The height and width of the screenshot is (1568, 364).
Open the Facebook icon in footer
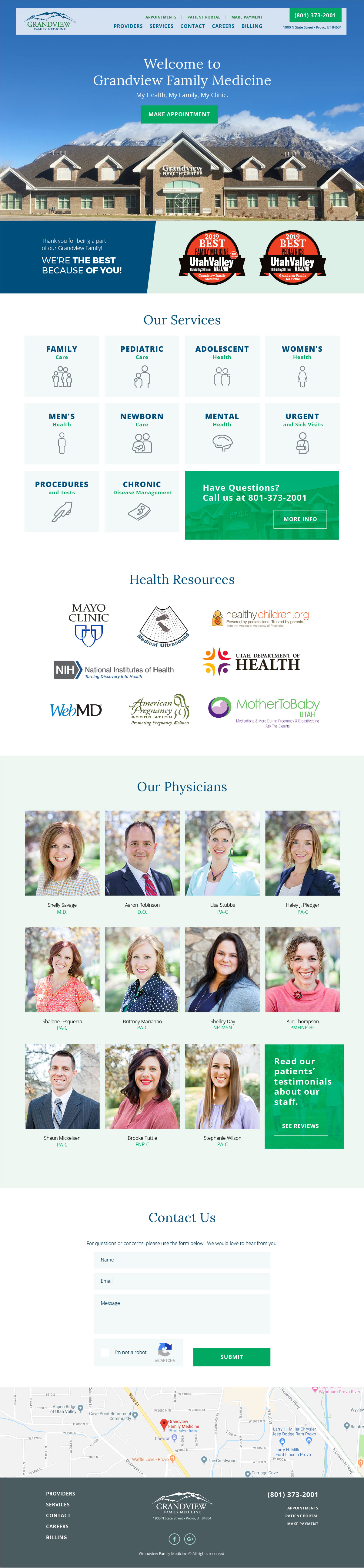(x=174, y=1539)
